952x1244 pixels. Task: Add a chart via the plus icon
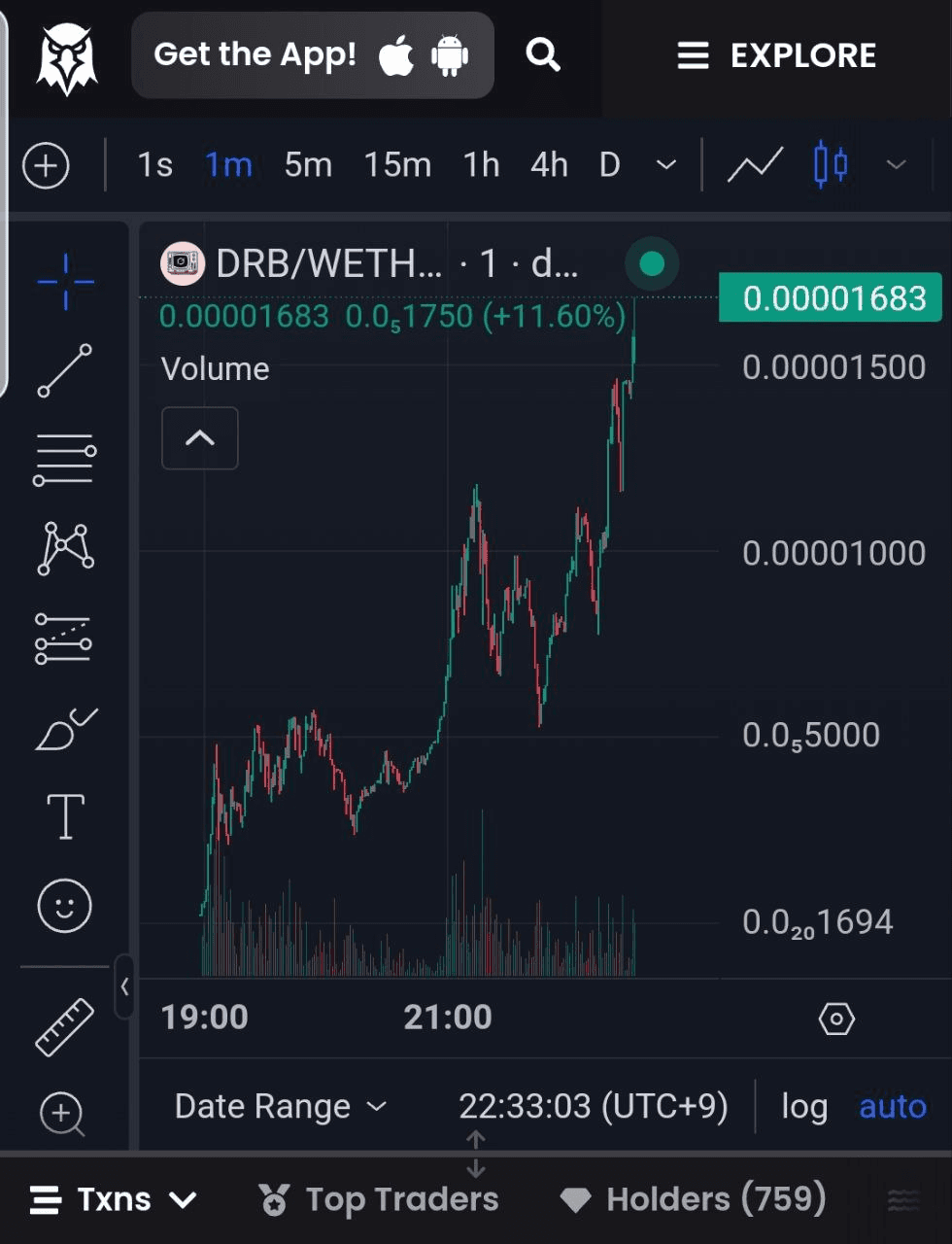tap(46, 165)
